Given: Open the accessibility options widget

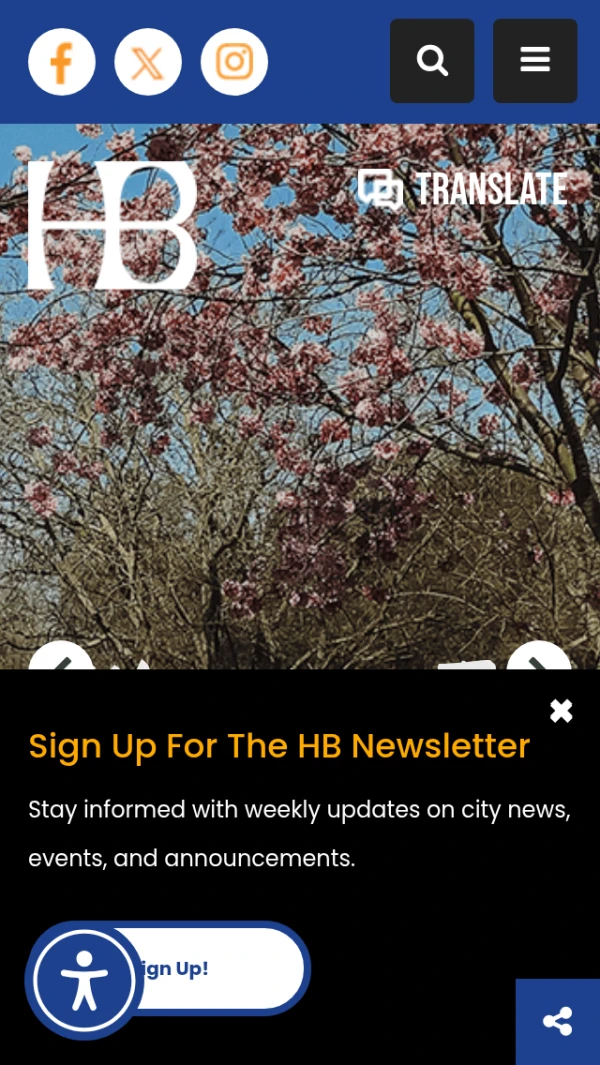Looking at the screenshot, I should [84, 981].
